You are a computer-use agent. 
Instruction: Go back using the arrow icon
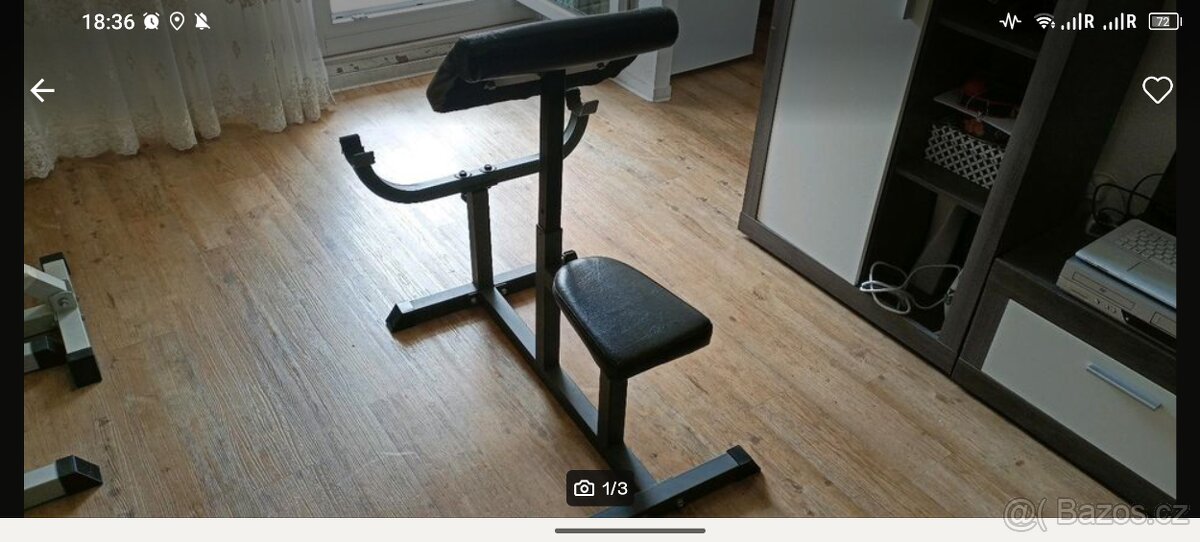point(42,91)
